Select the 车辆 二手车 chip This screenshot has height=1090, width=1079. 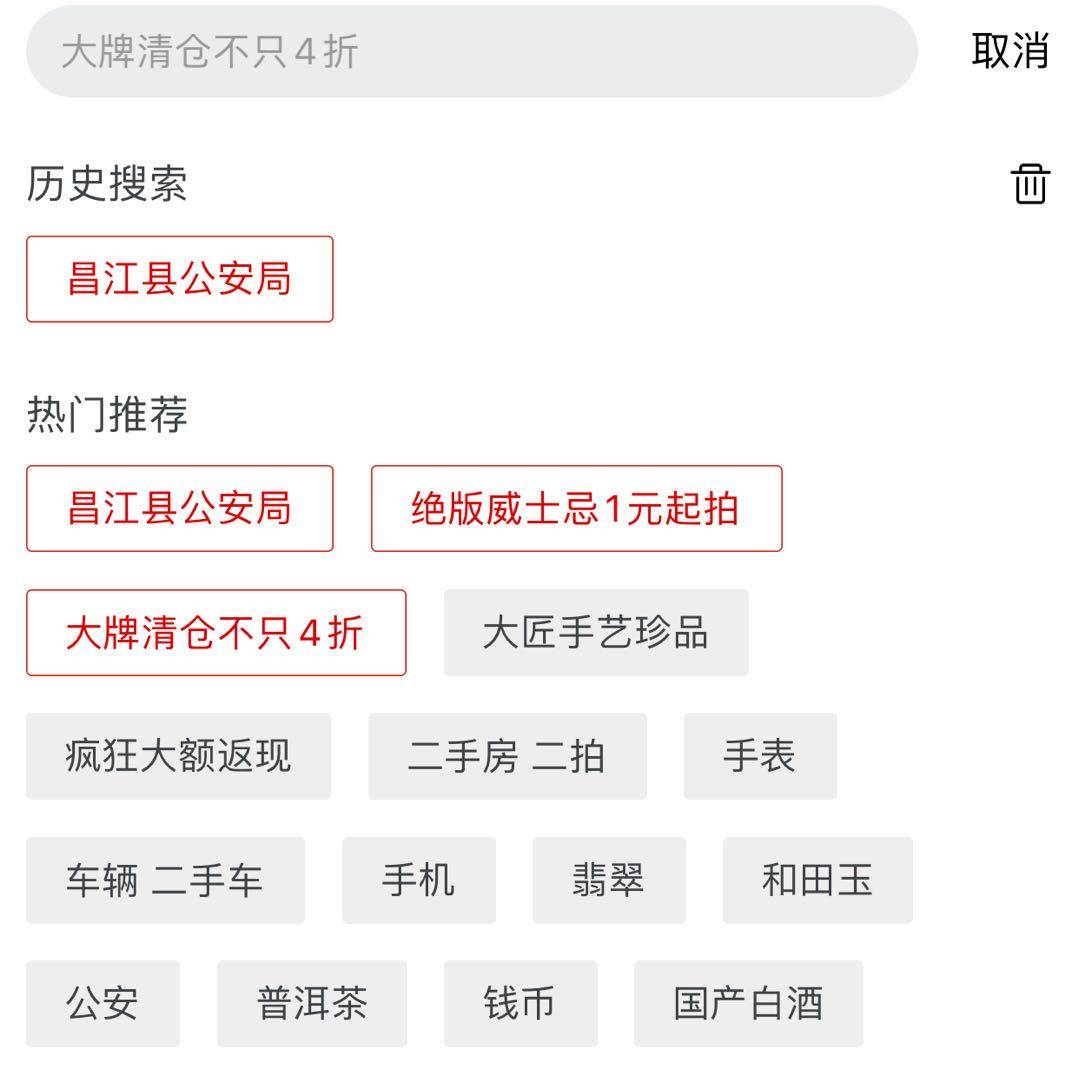point(165,880)
